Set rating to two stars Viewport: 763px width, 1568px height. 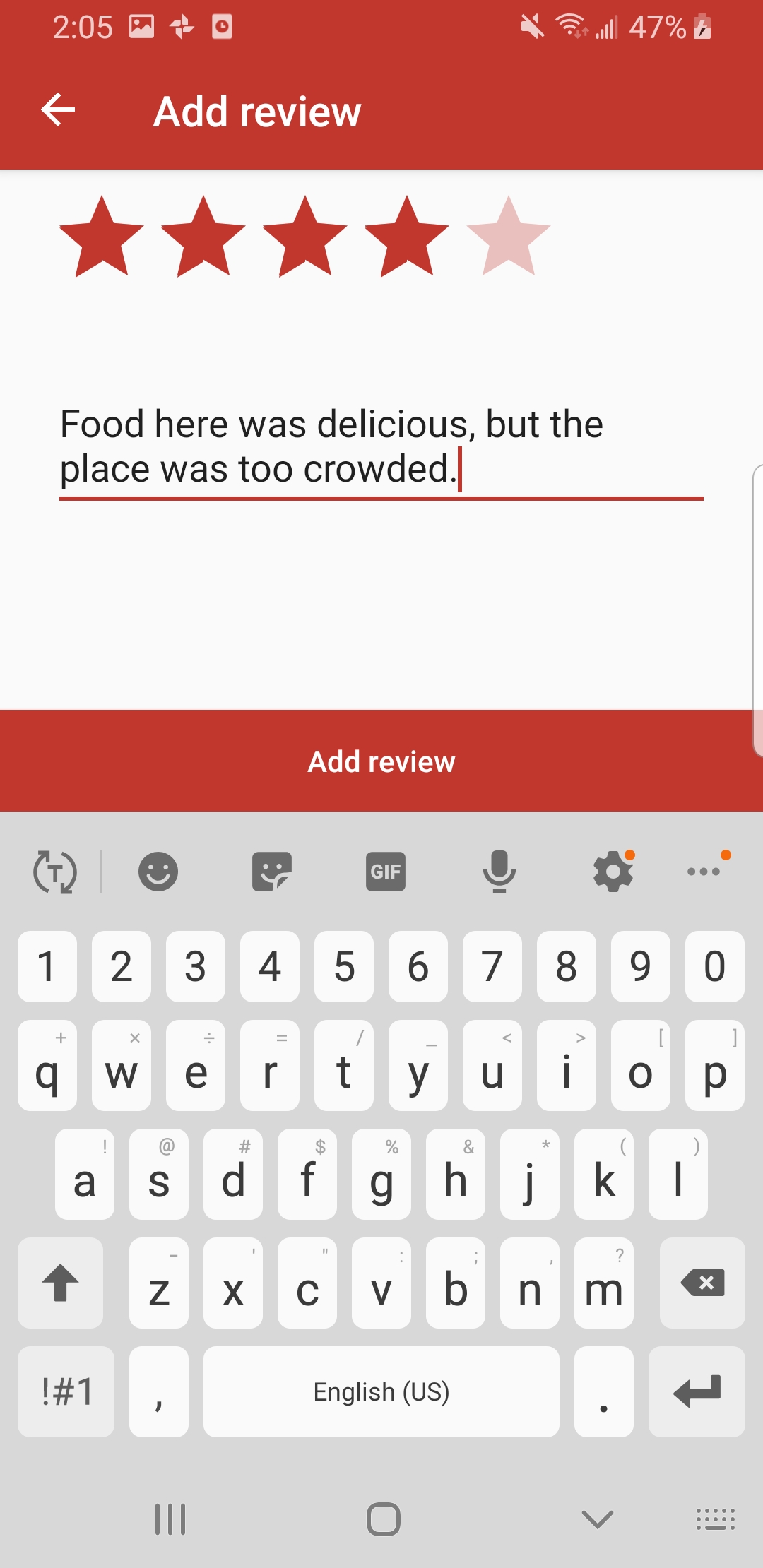coord(203,237)
